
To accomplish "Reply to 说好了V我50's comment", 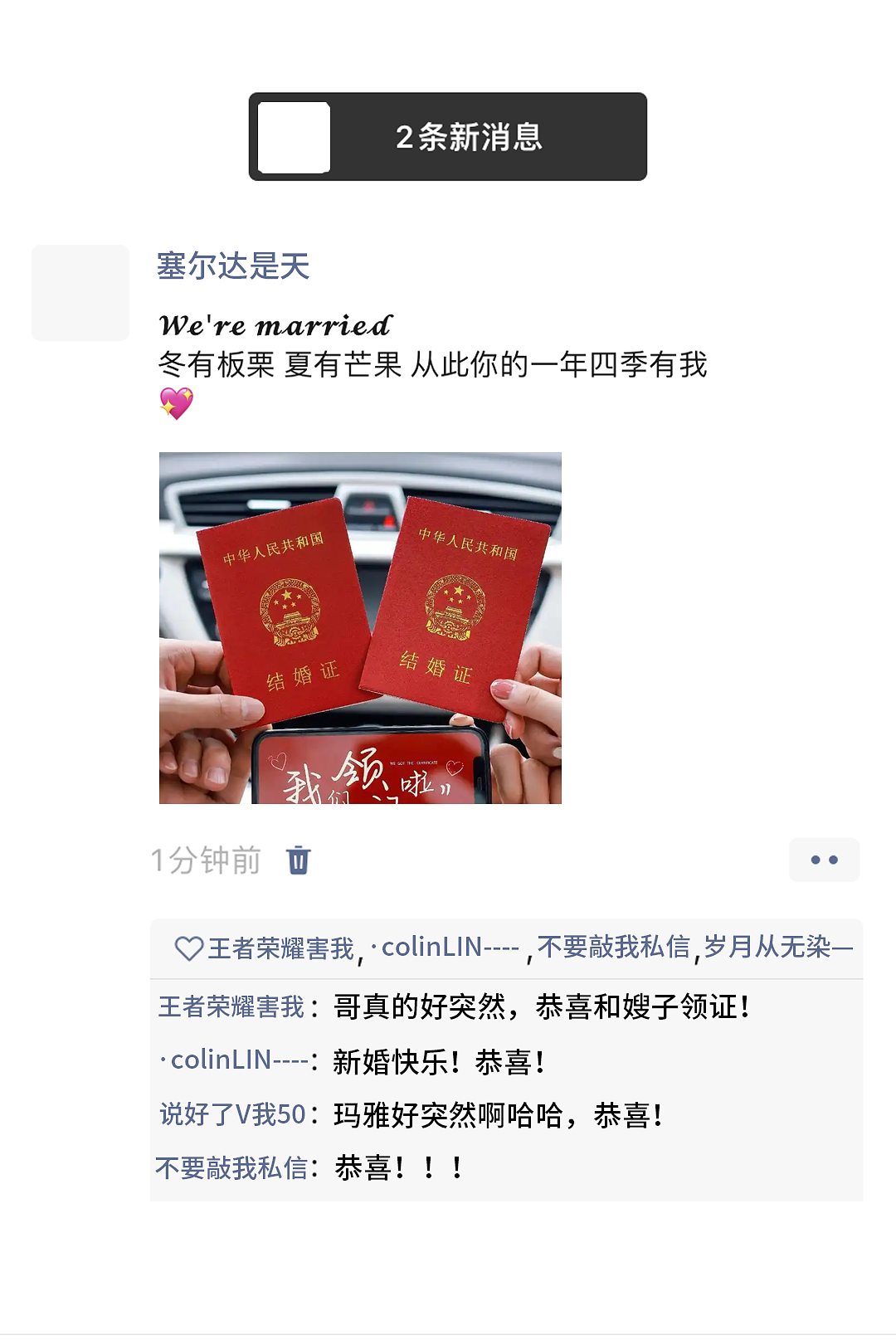I will point(498,1115).
